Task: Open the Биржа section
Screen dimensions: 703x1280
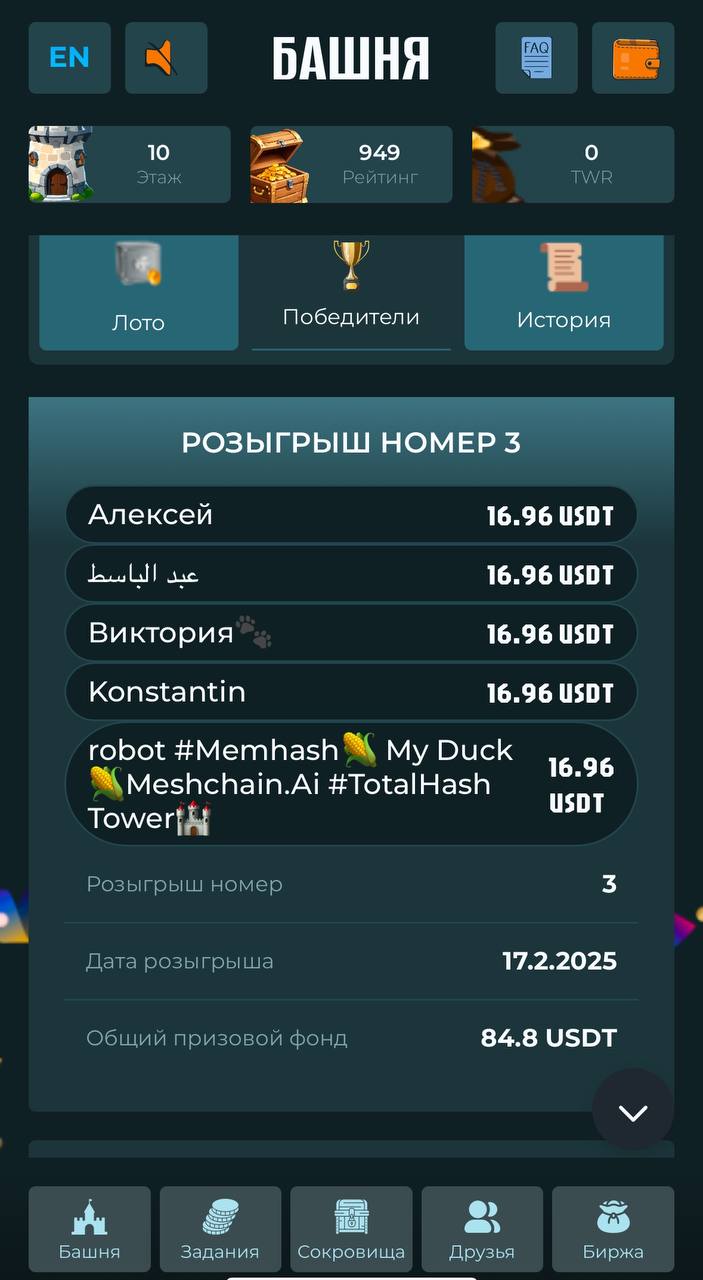Action: point(613,1228)
